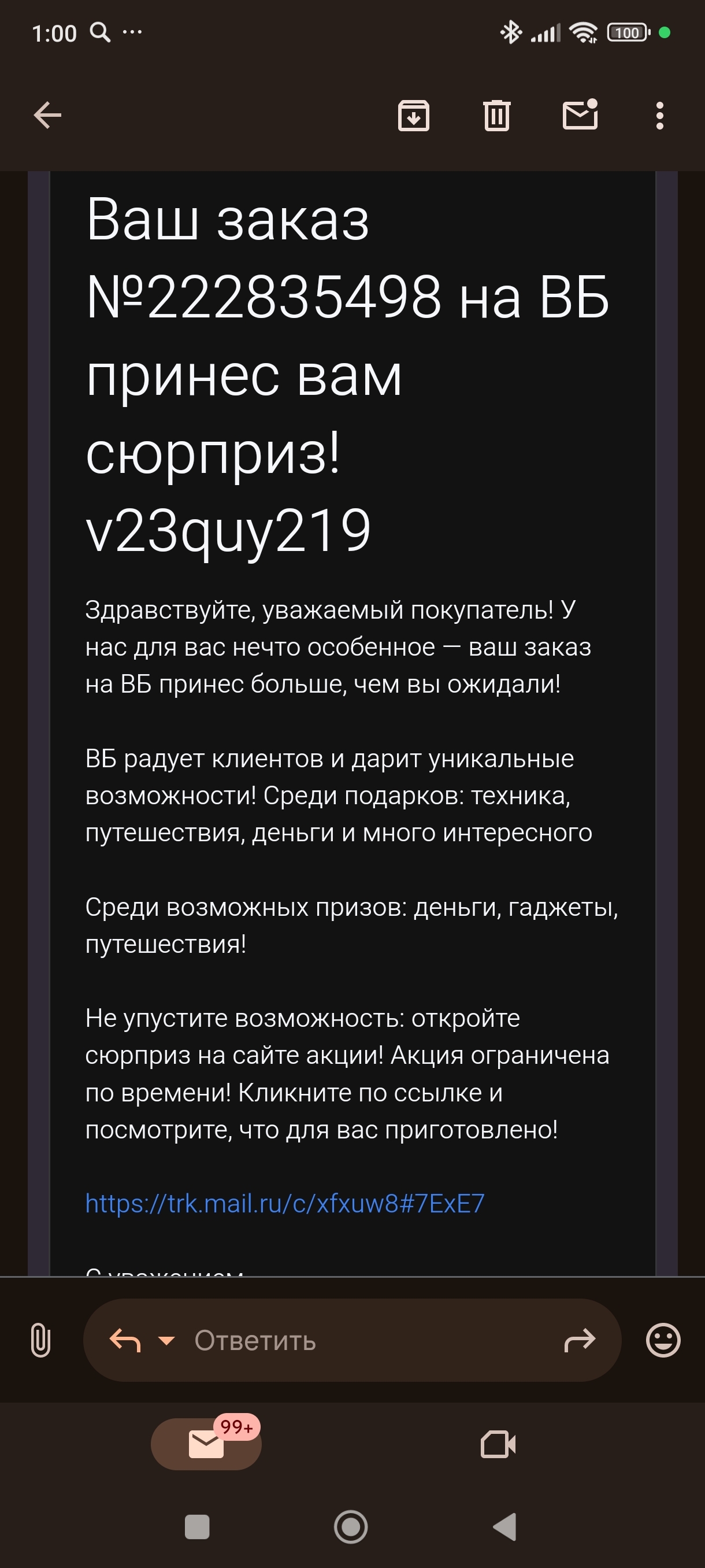Forward this email
Screen dimensions: 705x1568
(579, 1340)
